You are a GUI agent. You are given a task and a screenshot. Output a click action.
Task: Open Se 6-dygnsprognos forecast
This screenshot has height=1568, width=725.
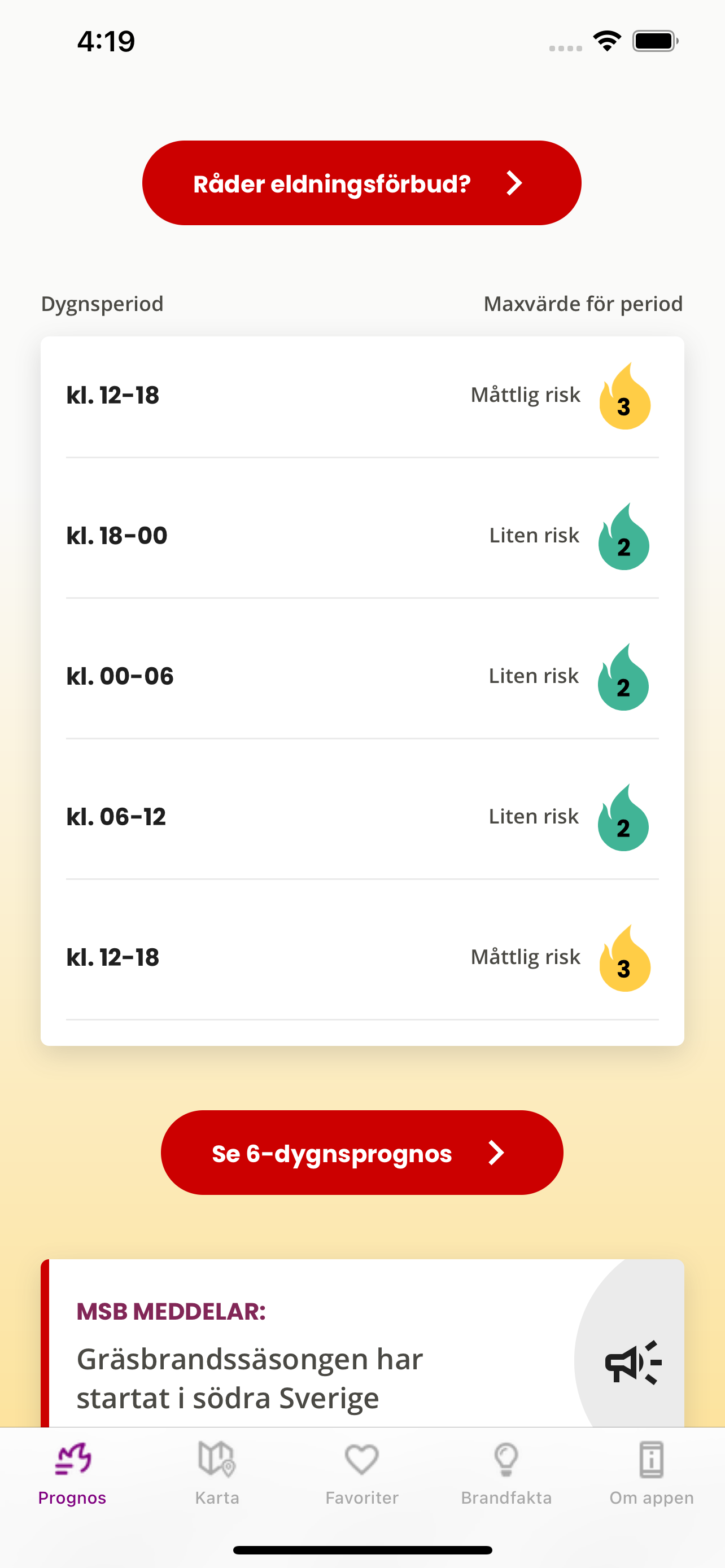[361, 1152]
